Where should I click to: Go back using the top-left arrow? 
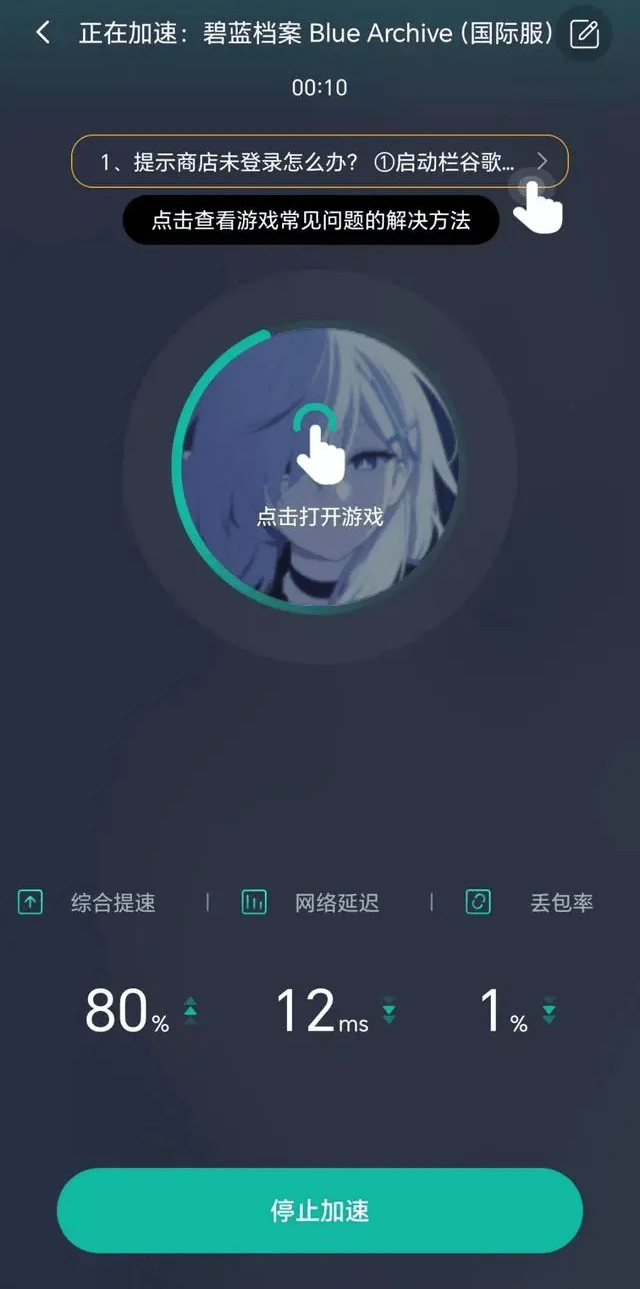point(42,33)
